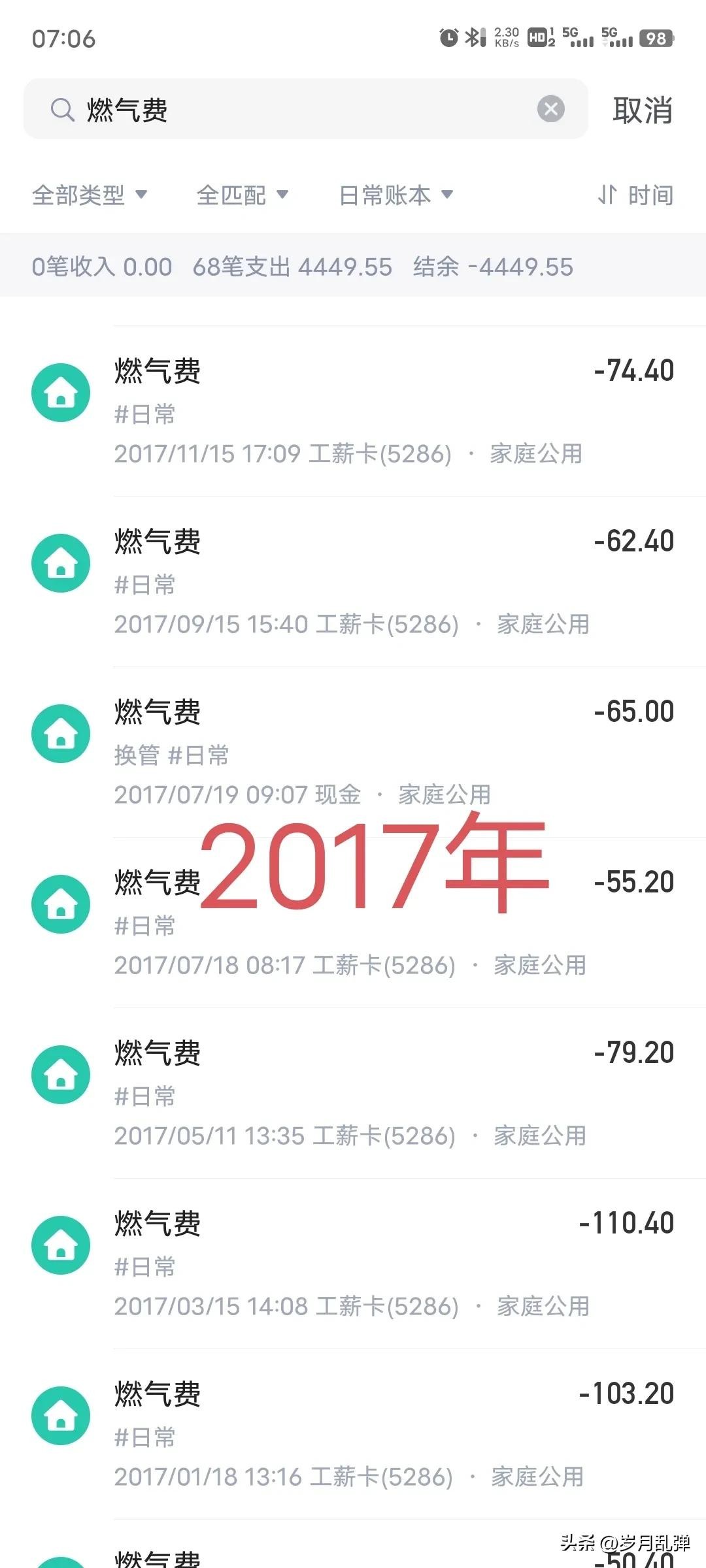
Task: Select the 2017/05/11 燃气费 record
Action: (x=392, y=1093)
